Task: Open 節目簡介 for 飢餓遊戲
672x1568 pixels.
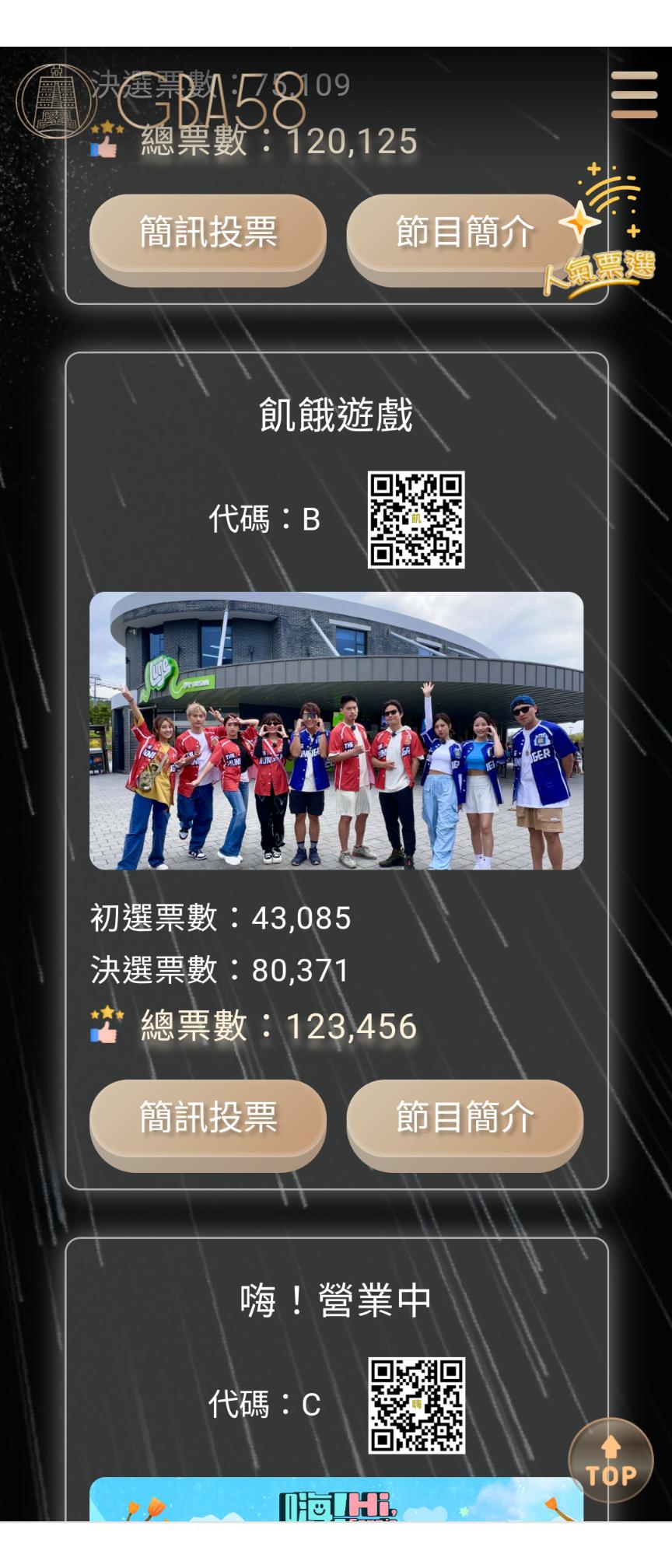Action: pyautogui.click(x=464, y=1119)
